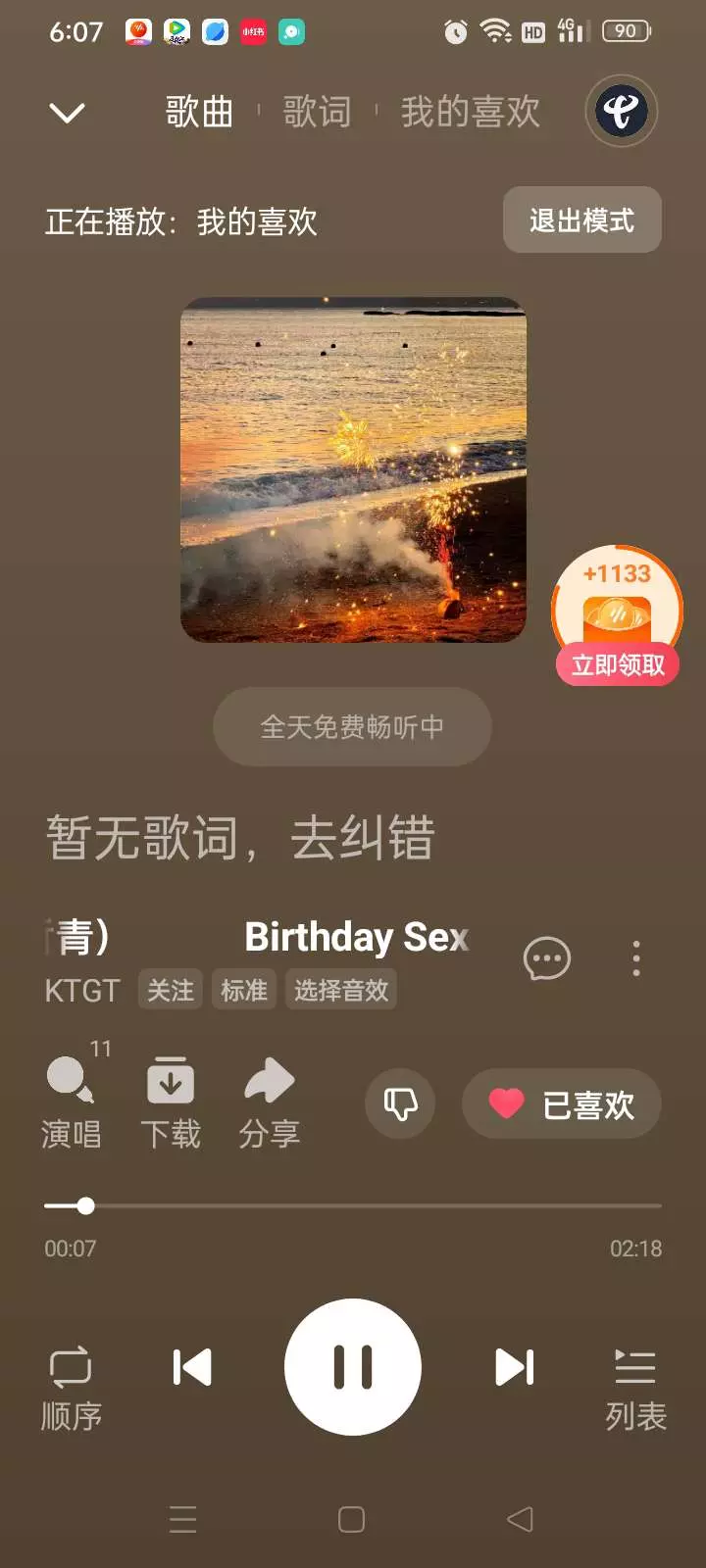Download the song with 下载
The image size is (706, 1568).
pos(171,1102)
